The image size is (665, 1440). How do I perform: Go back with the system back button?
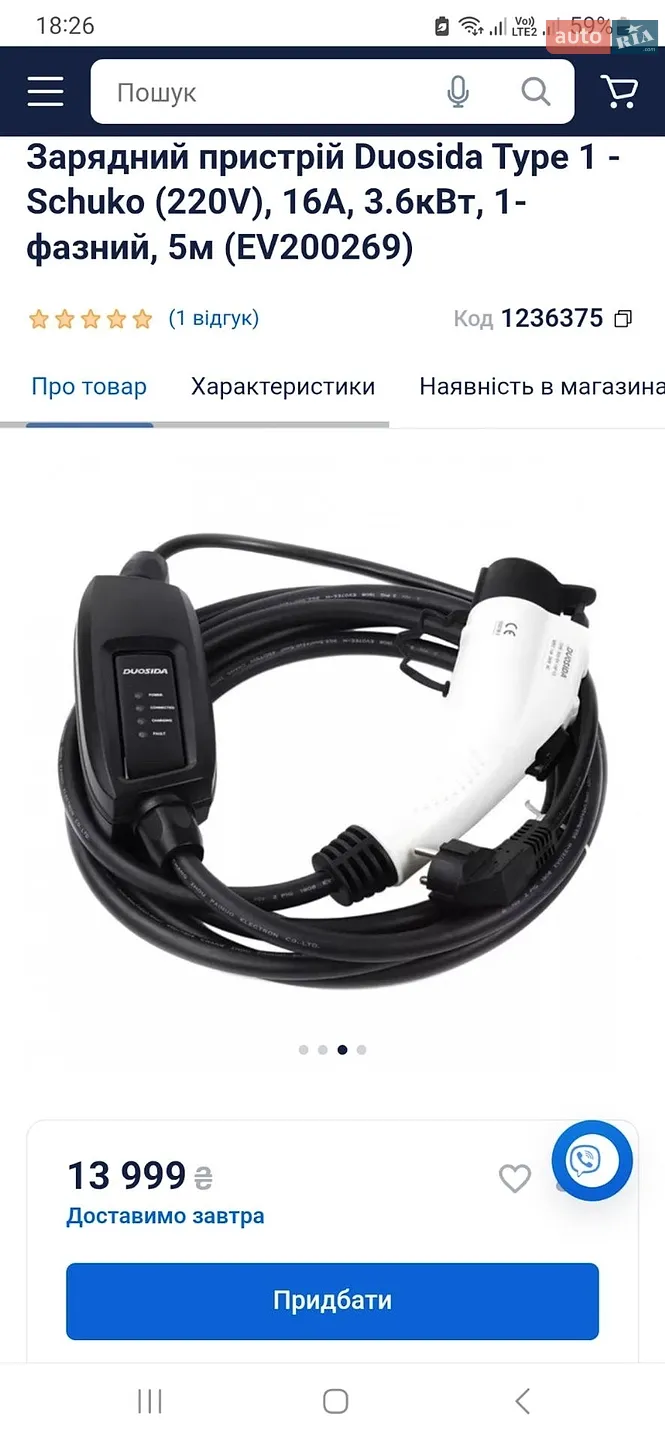tap(522, 1401)
